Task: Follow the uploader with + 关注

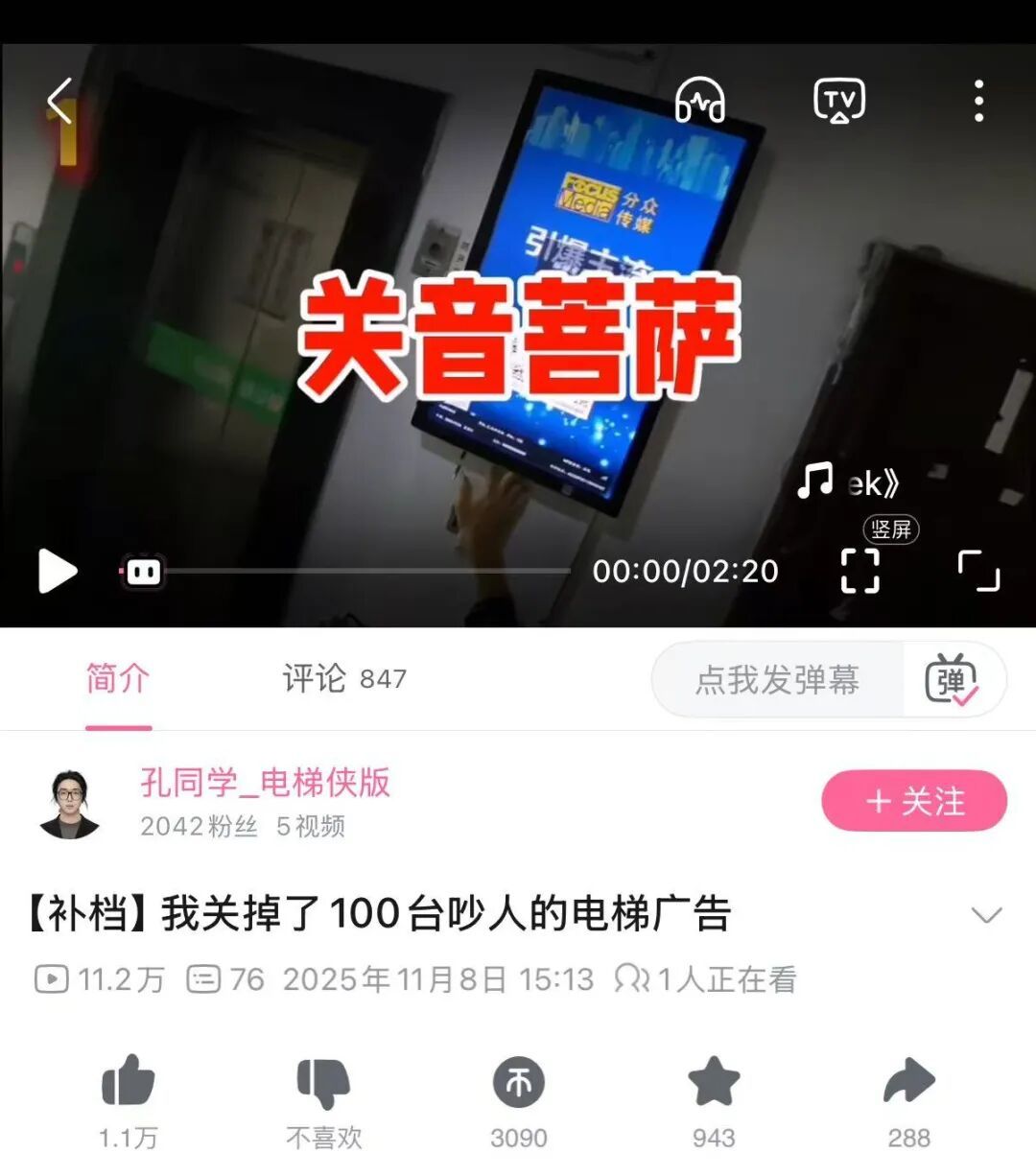Action: [x=914, y=801]
